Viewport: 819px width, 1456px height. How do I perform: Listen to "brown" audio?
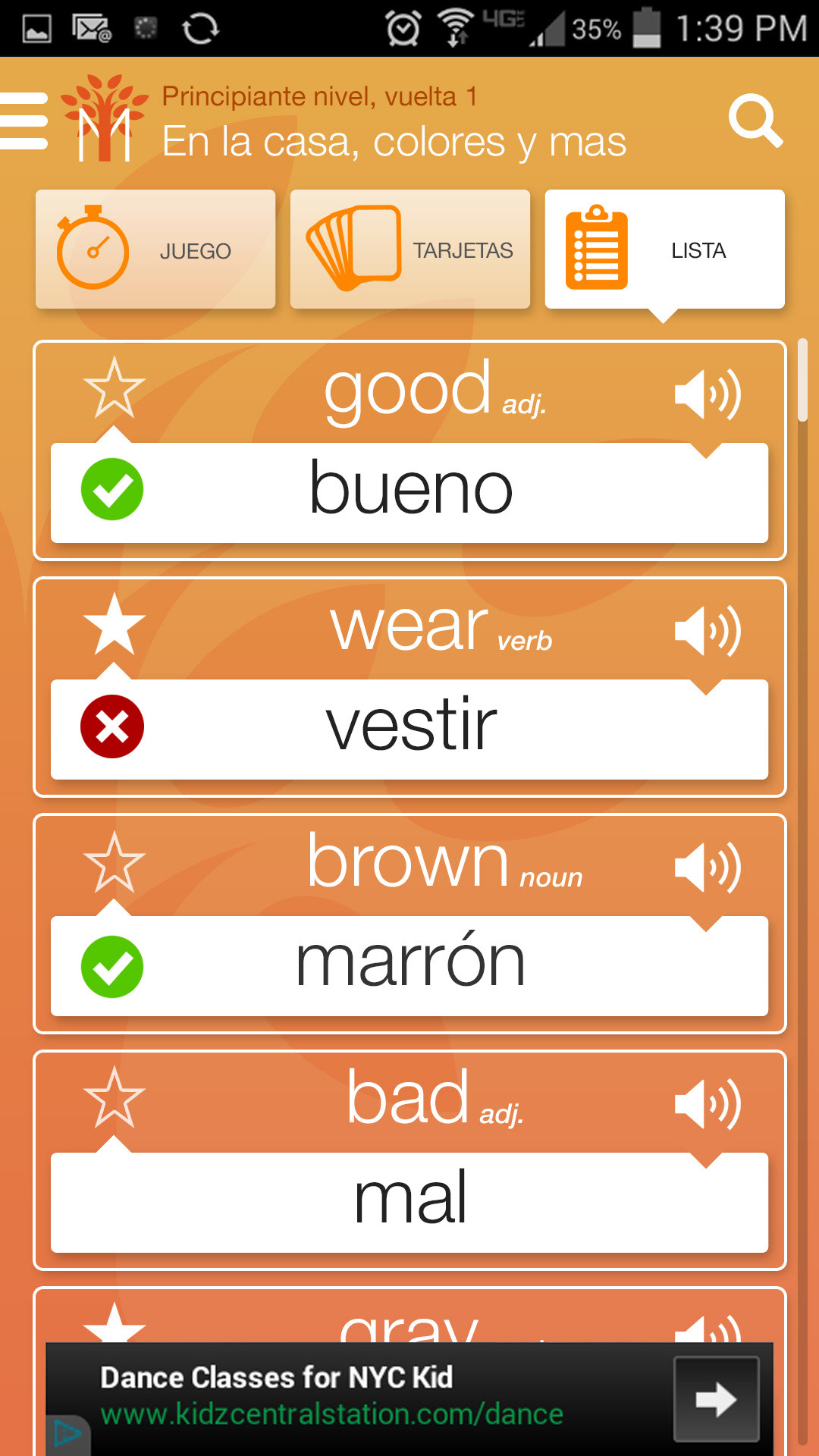coord(707,868)
